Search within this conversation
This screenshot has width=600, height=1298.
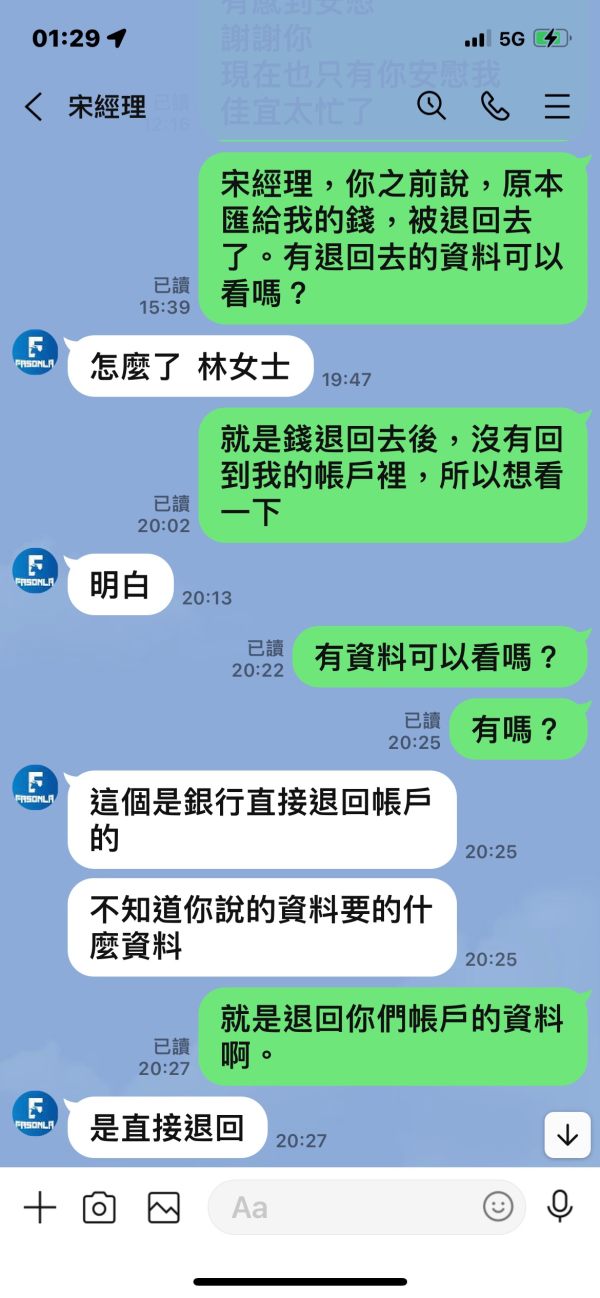[x=431, y=106]
